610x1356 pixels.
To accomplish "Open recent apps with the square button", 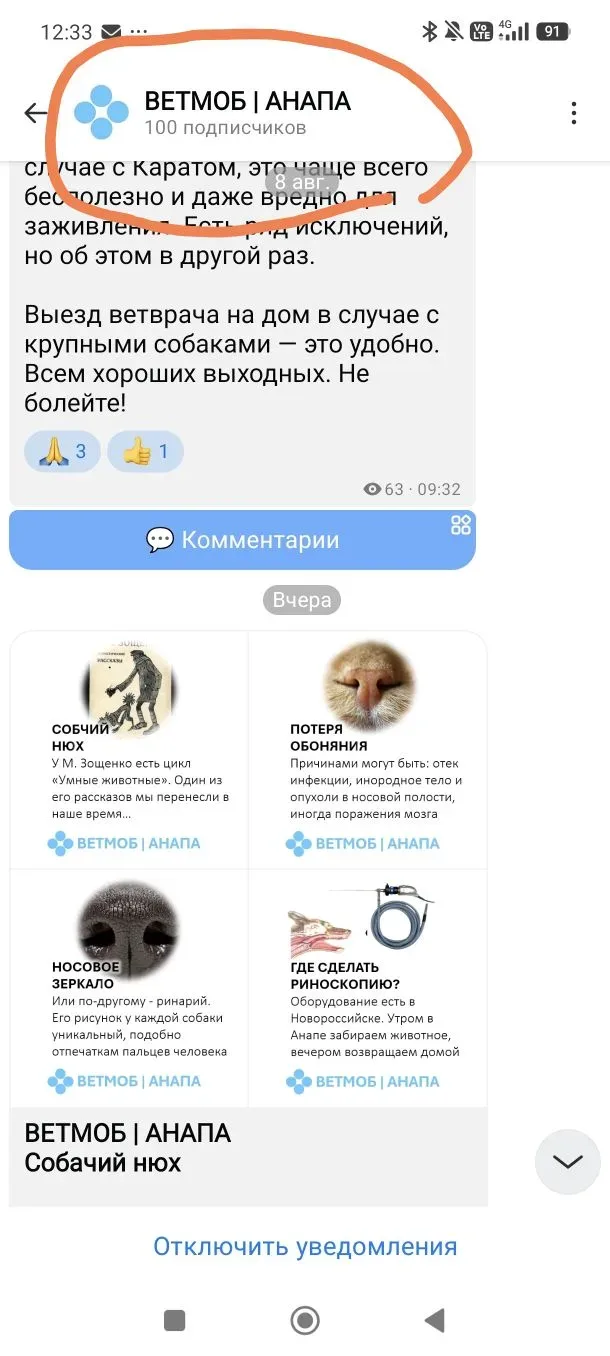I will [175, 1320].
